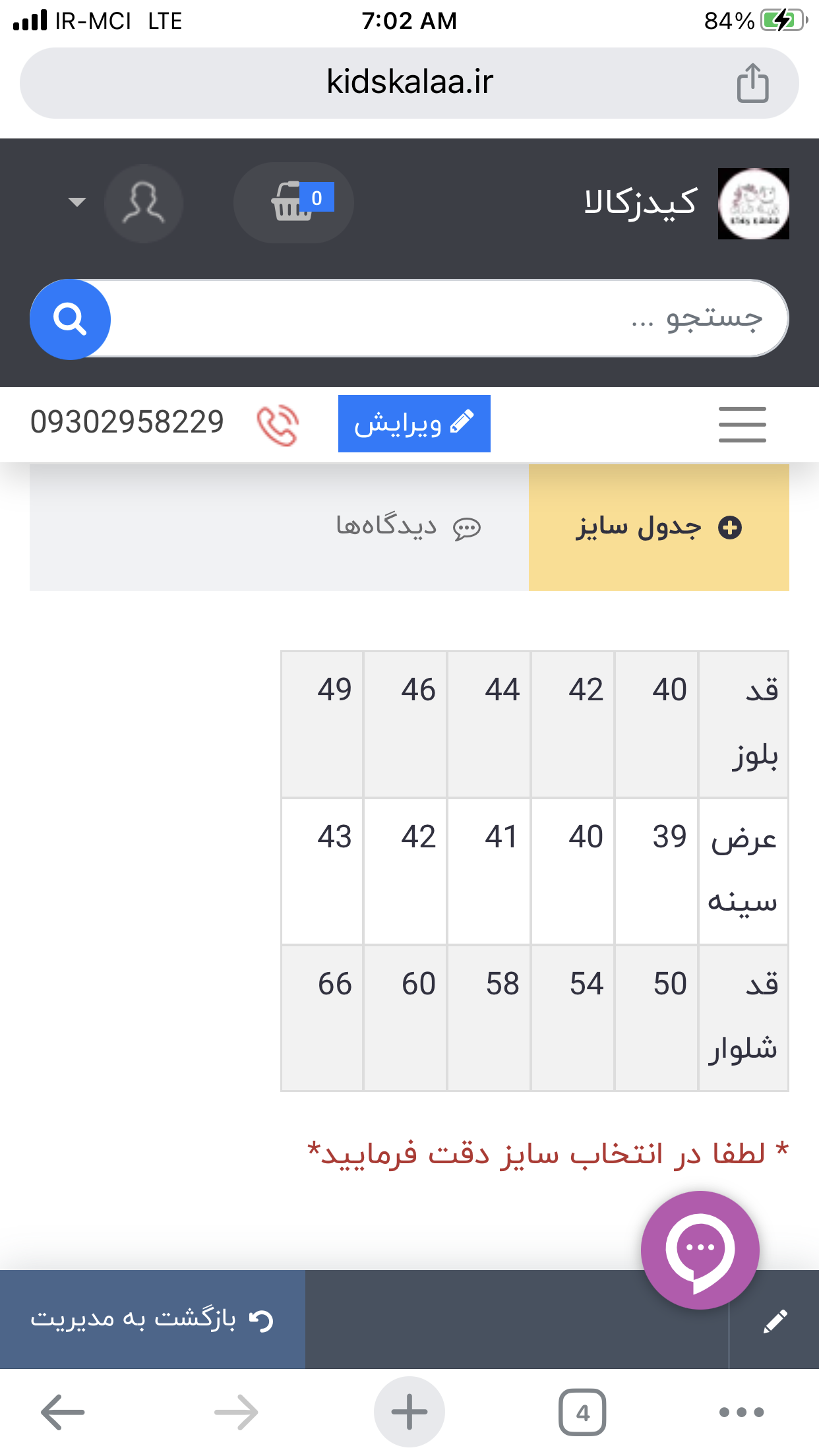The width and height of the screenshot is (819, 1456).
Task: Open the browser's more options menu
Action: [742, 1412]
